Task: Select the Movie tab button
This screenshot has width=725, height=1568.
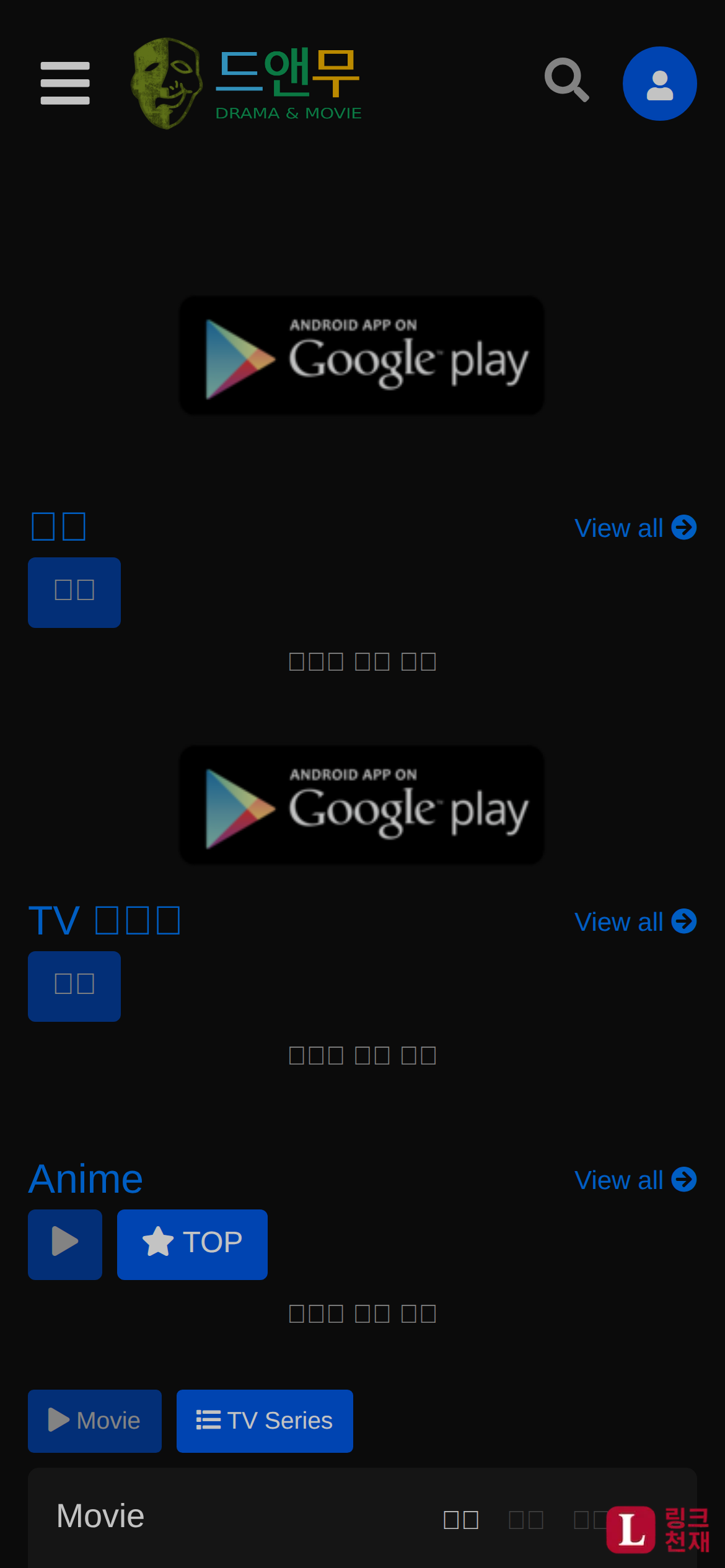Action: 95,1421
